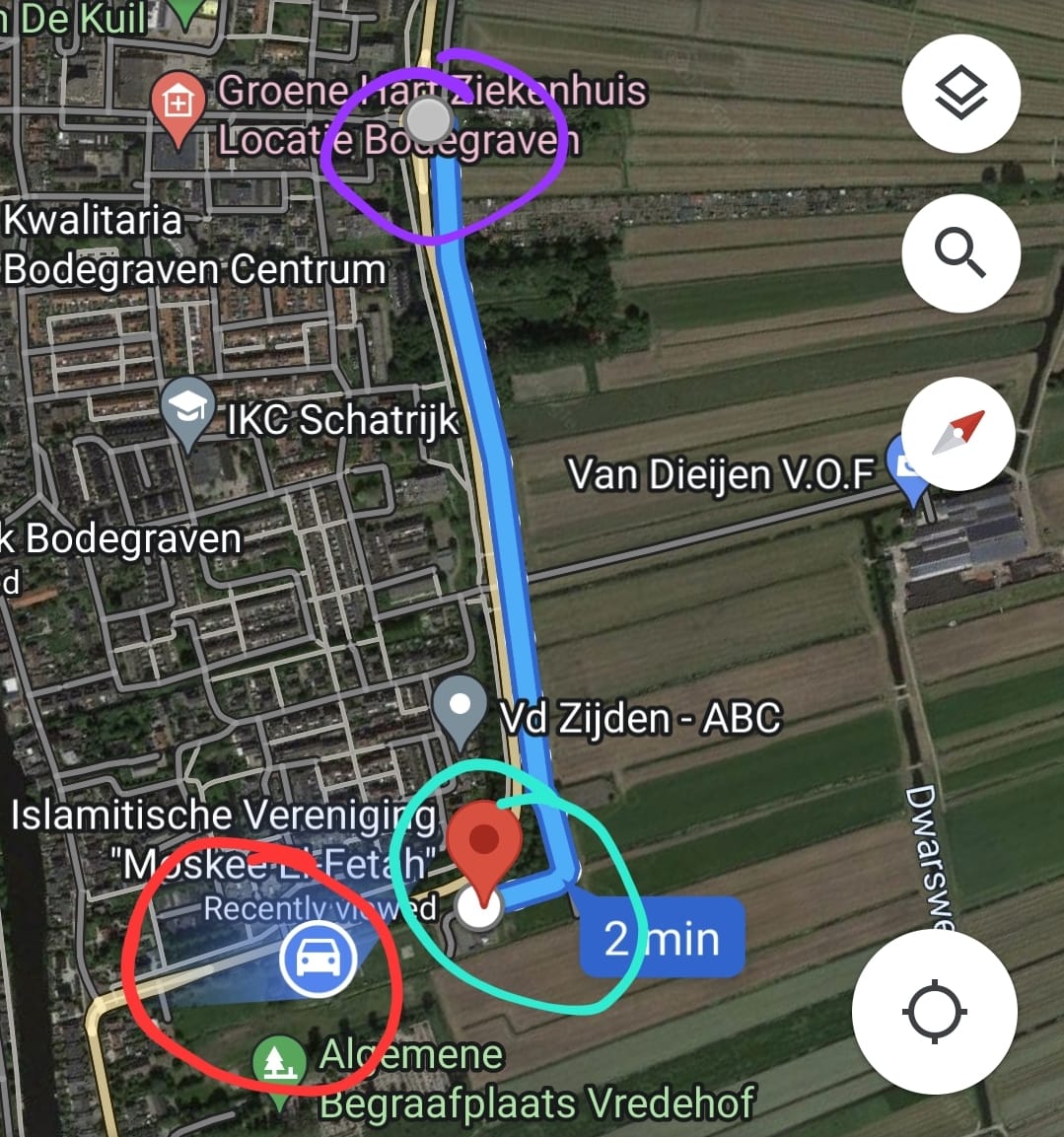Open the map layers button
The width and height of the screenshot is (1064, 1137).
(x=960, y=95)
